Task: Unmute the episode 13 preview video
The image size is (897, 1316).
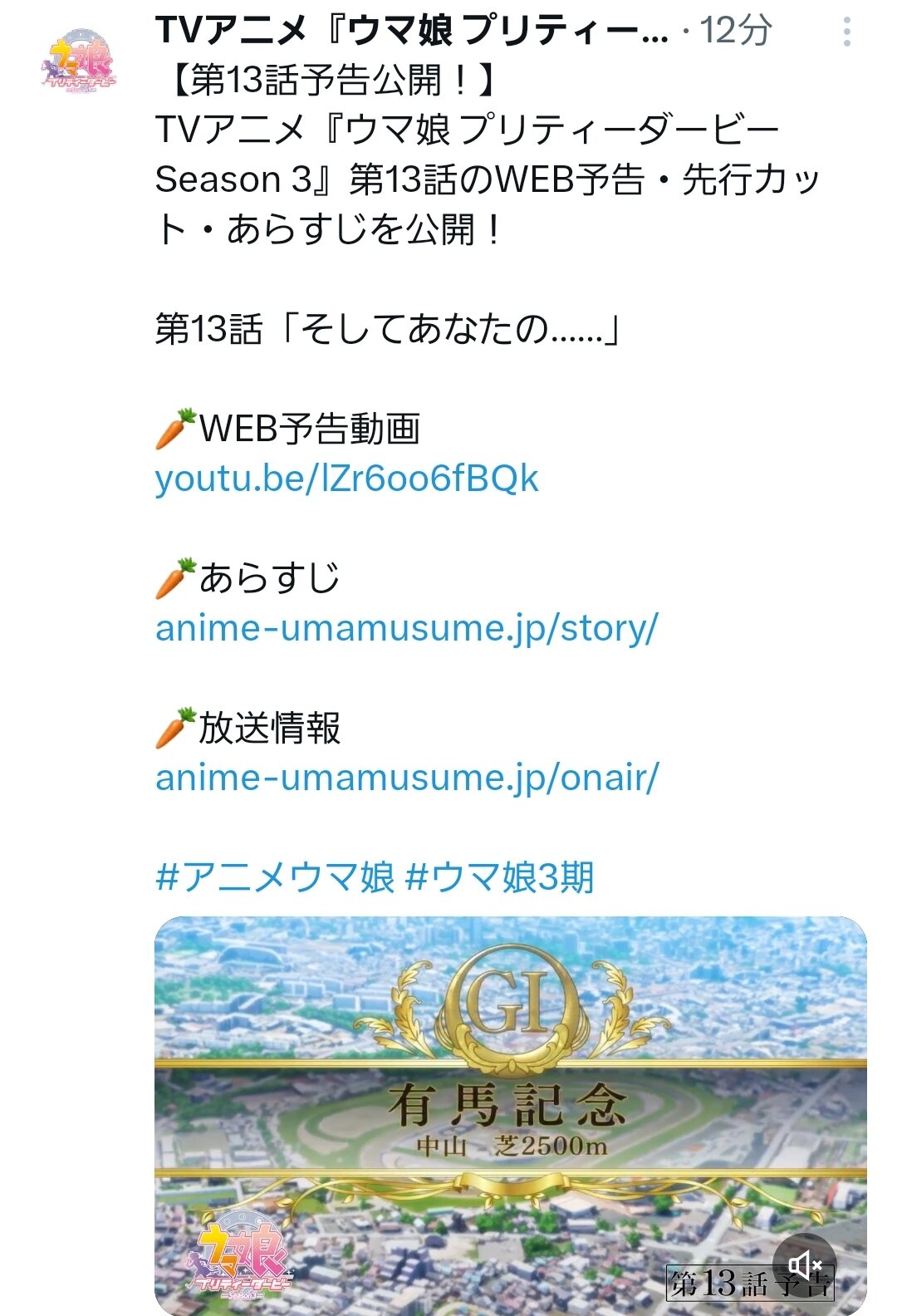Action: coord(803,1266)
